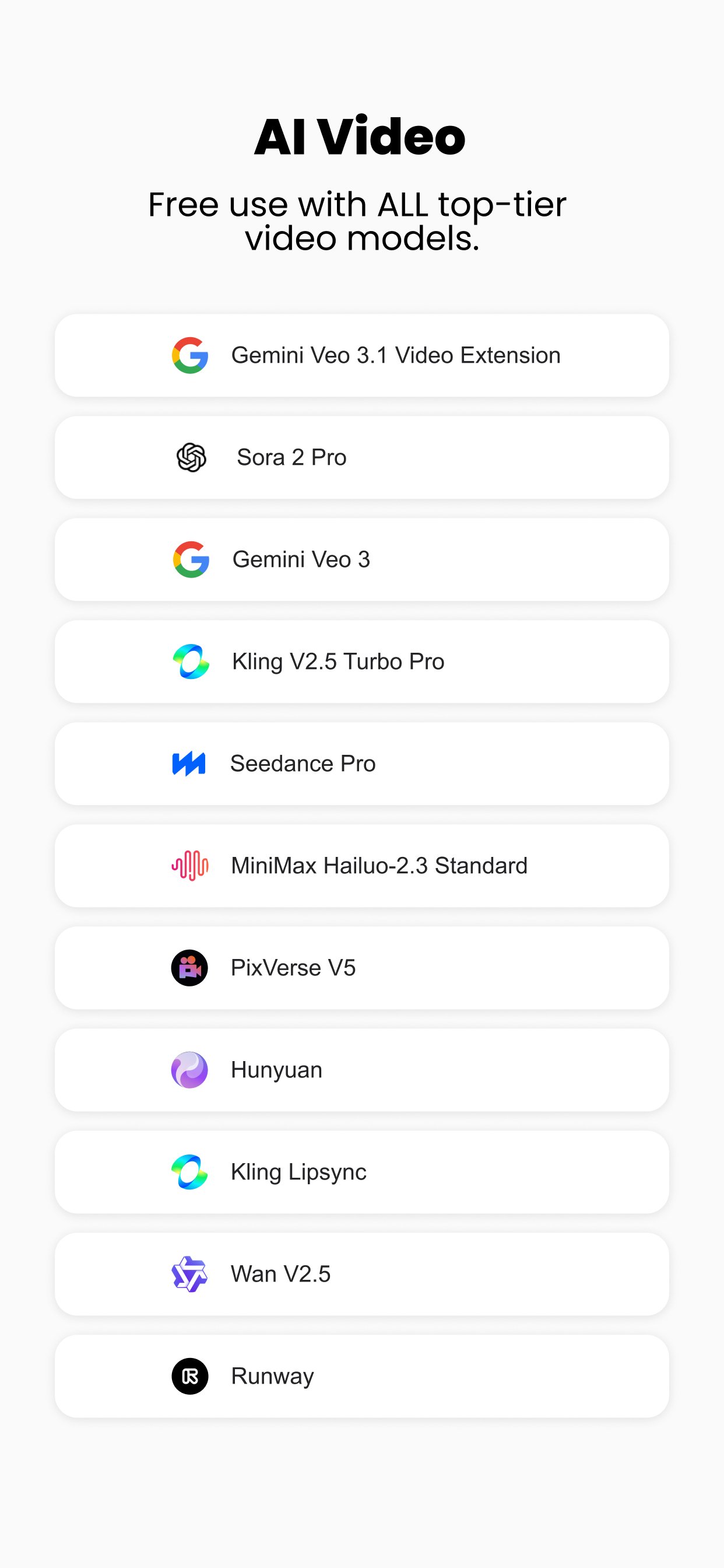
Task: Click the Kling logo on Kling V2.5 Turbo Pro
Action: click(x=191, y=661)
